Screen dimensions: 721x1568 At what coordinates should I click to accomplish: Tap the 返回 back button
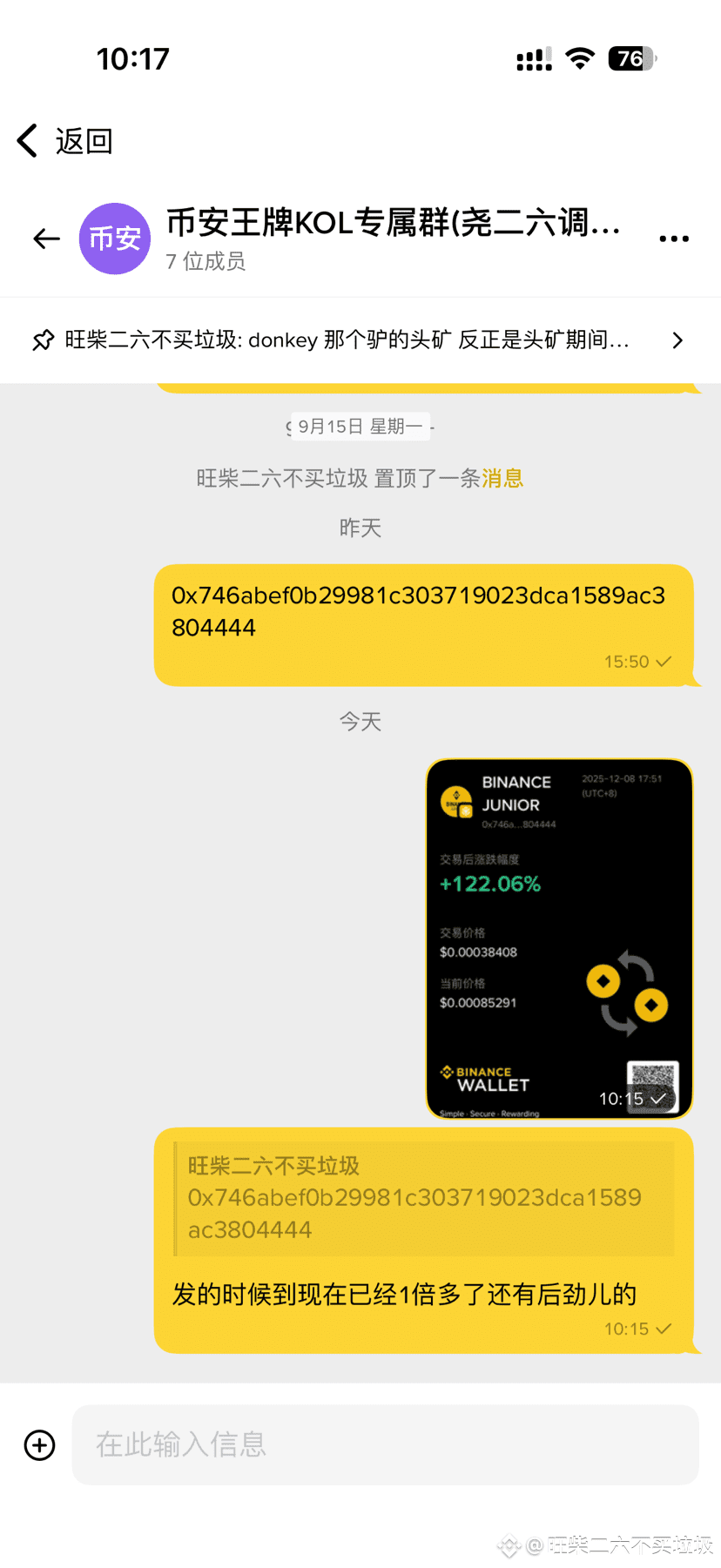click(65, 141)
